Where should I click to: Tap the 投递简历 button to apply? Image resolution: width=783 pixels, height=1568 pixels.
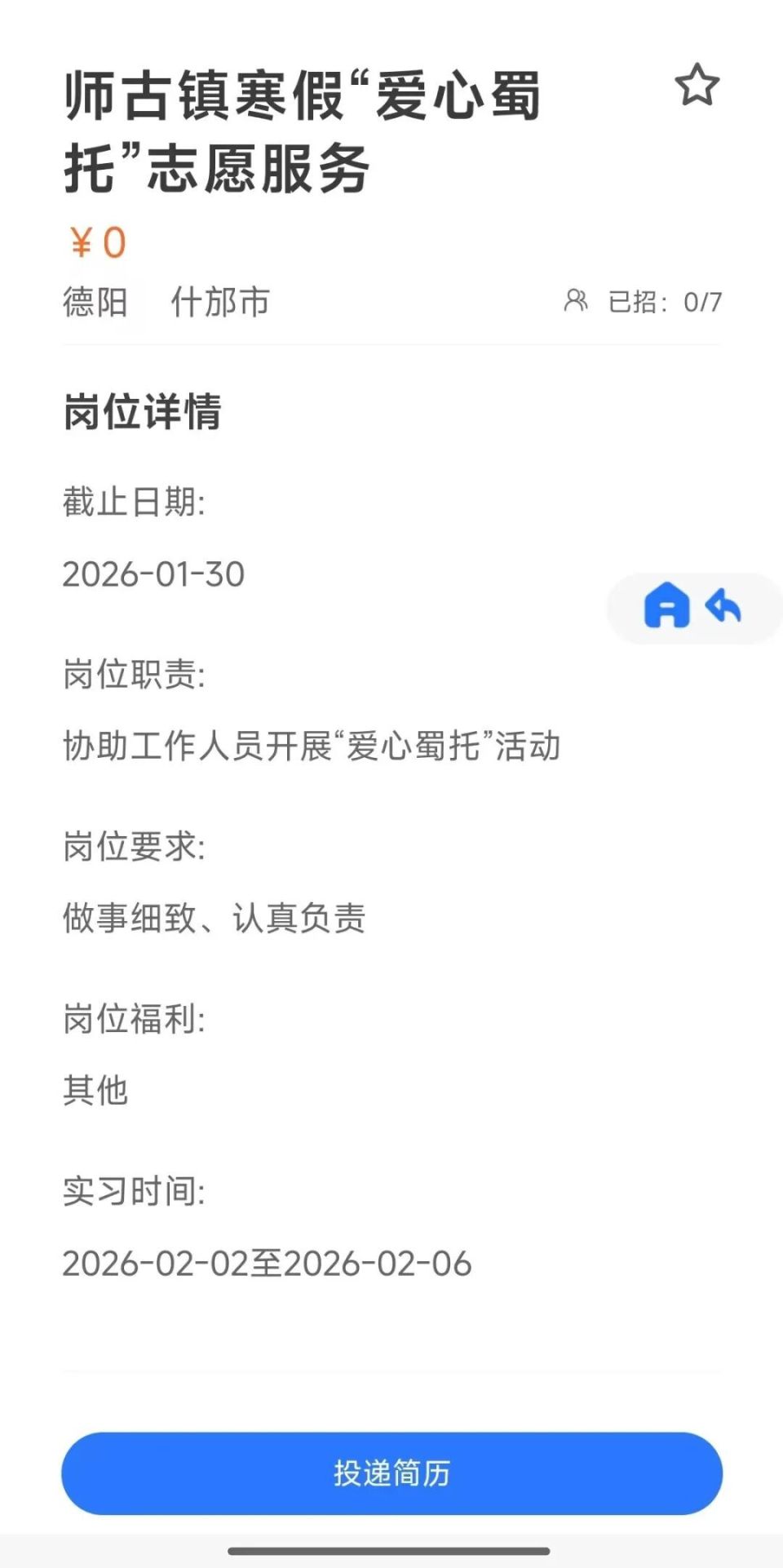(x=391, y=1473)
